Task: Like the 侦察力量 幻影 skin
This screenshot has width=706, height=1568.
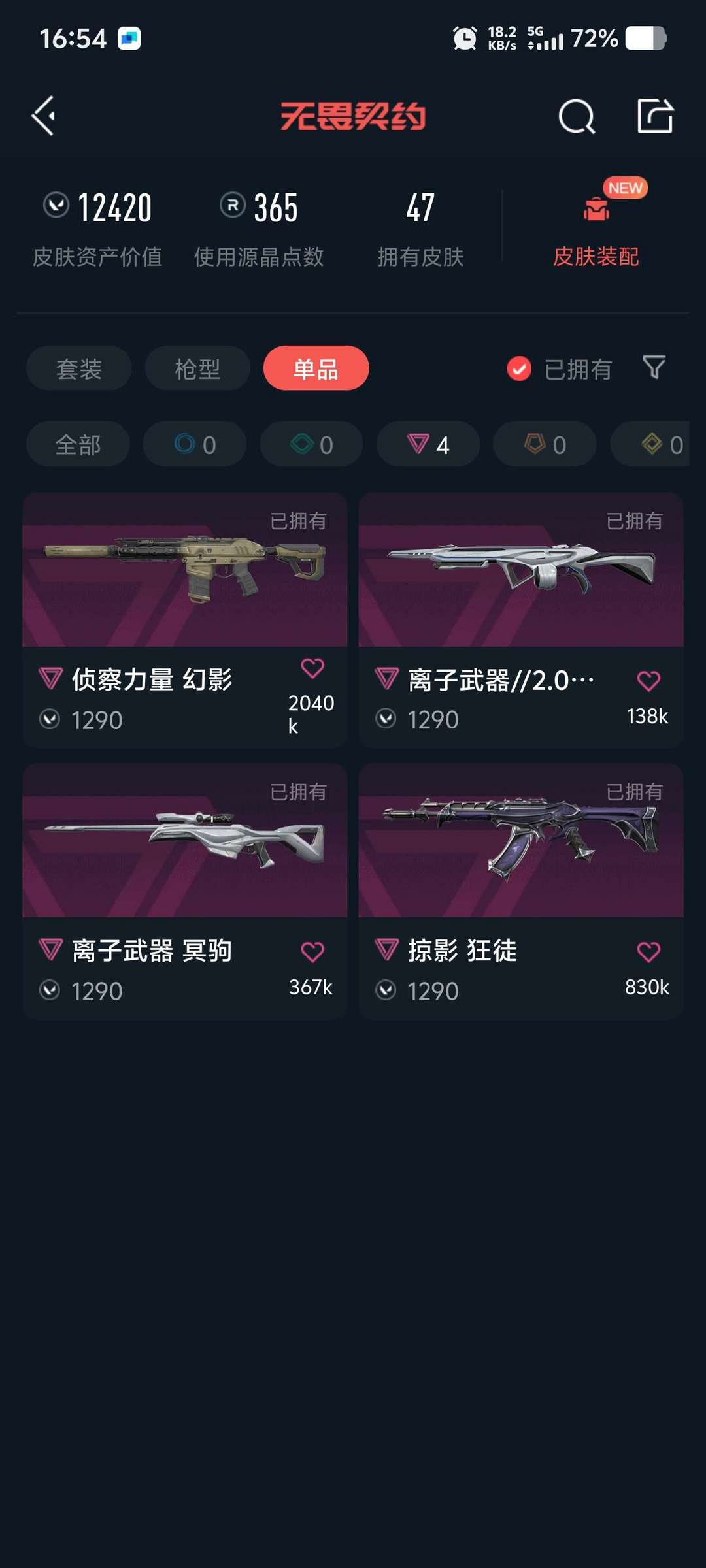Action: (312, 668)
